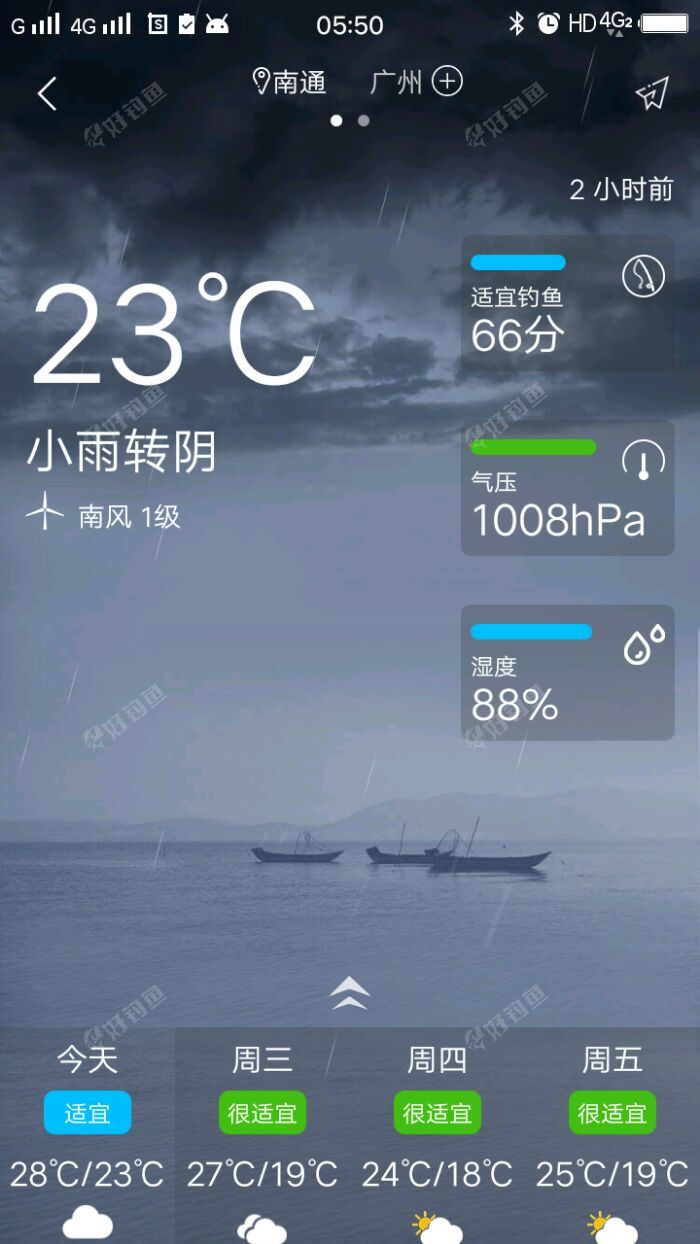The image size is (700, 1244).
Task: Switch to the 广州 city tab
Action: pyautogui.click(x=396, y=82)
